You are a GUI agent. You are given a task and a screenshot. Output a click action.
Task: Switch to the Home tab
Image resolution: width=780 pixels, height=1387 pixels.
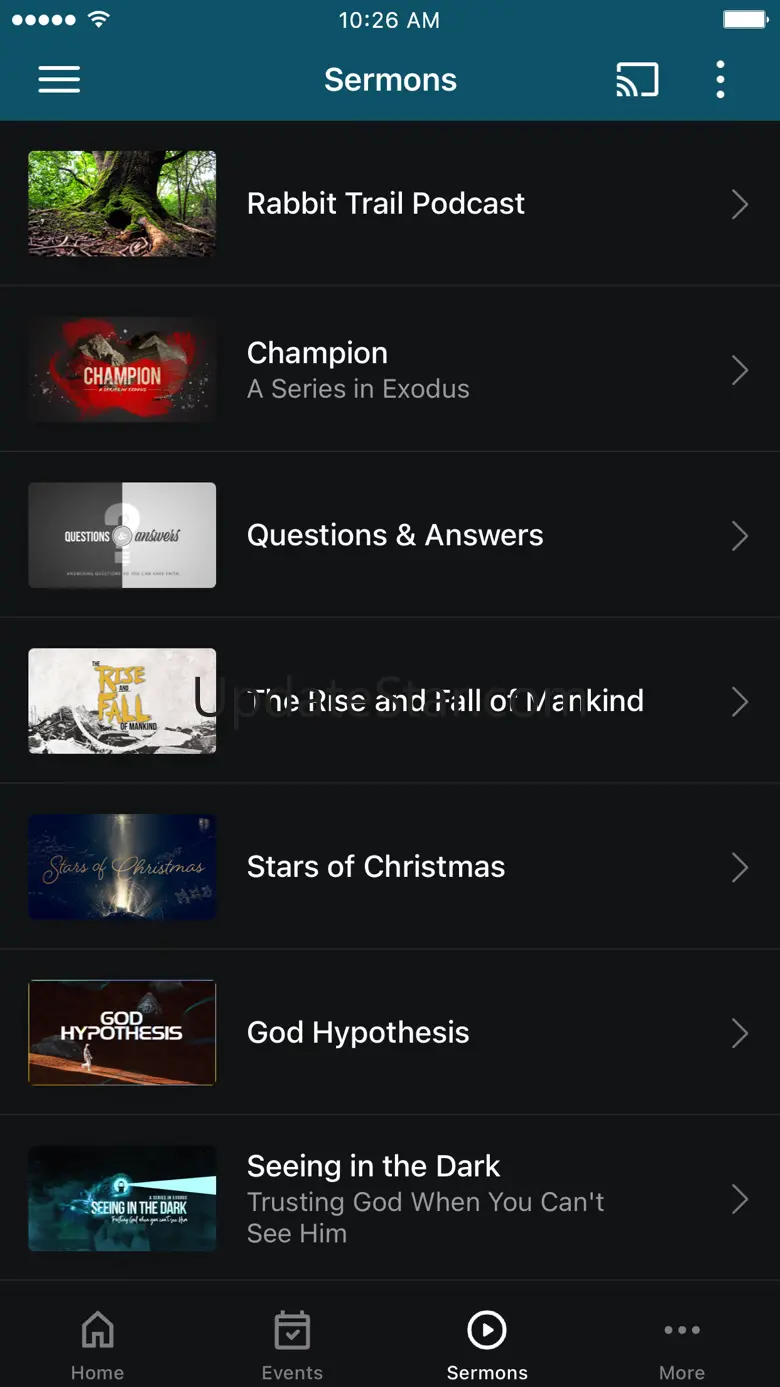click(97, 1345)
